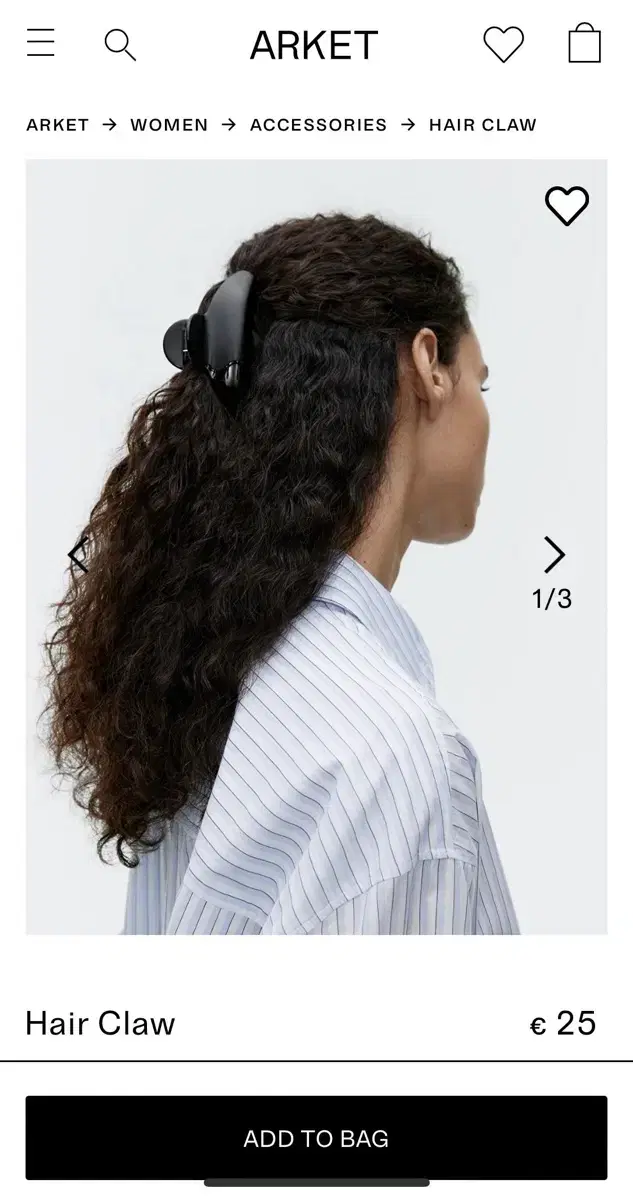Open the hamburger menu

(x=41, y=43)
